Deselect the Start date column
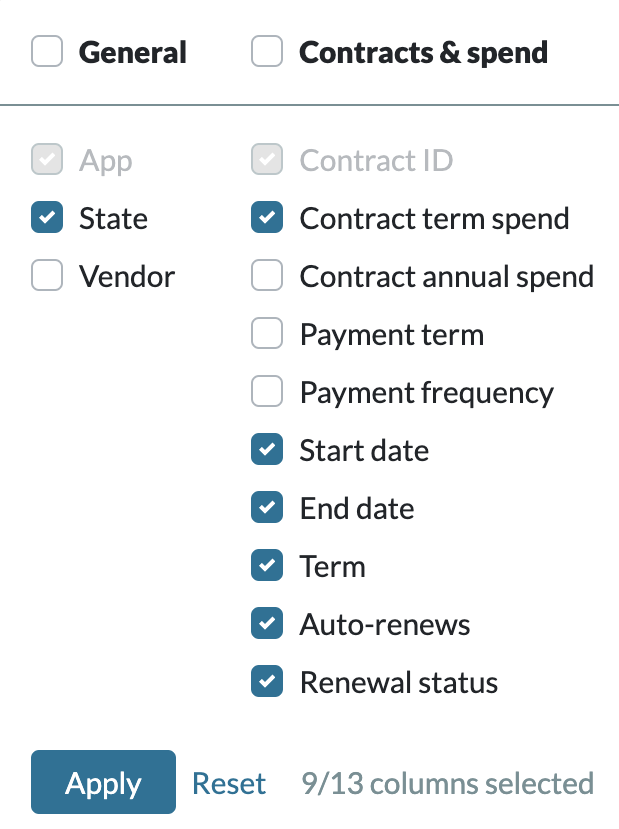The height and width of the screenshot is (829, 619). 267,450
